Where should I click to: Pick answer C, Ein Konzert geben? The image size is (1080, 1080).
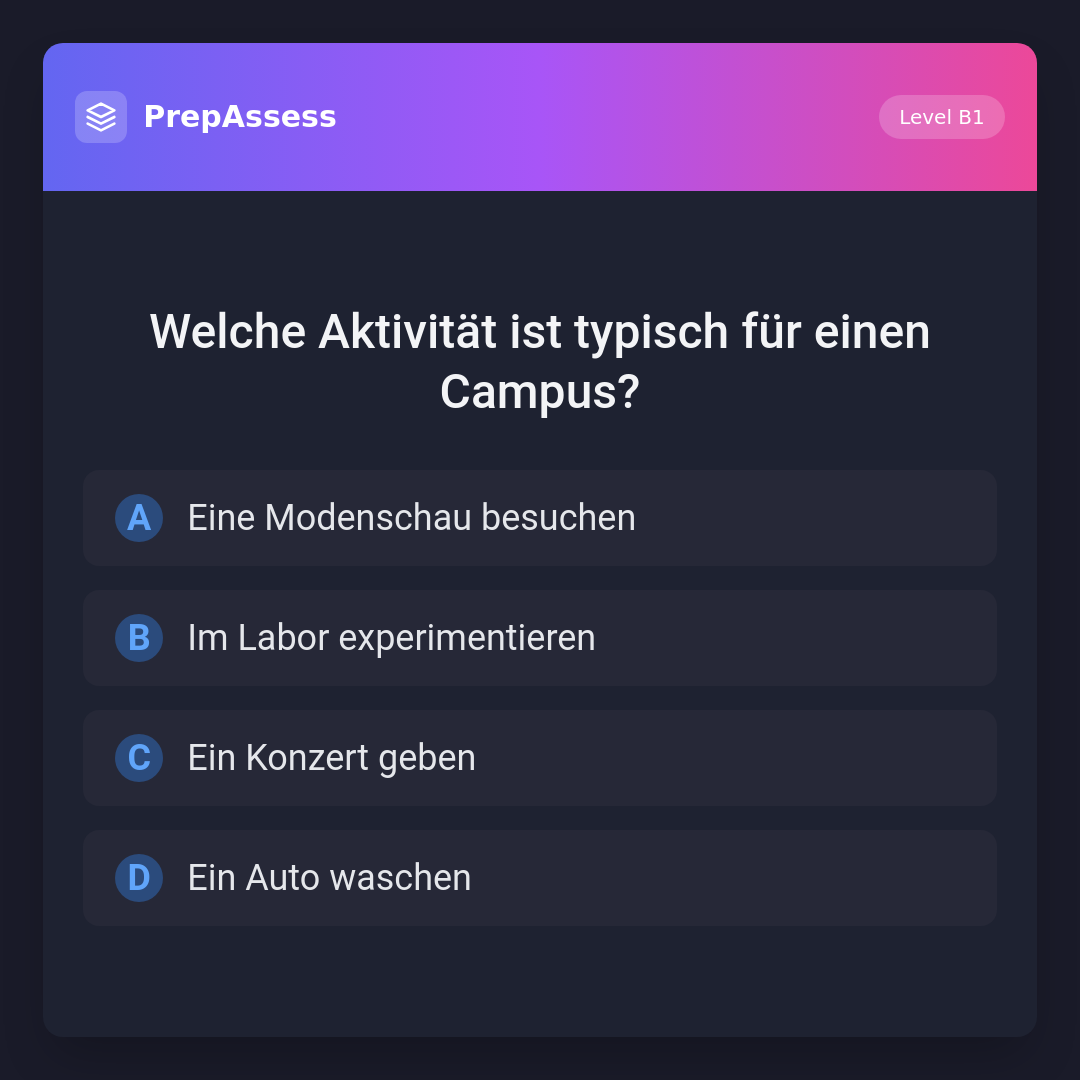(539, 758)
